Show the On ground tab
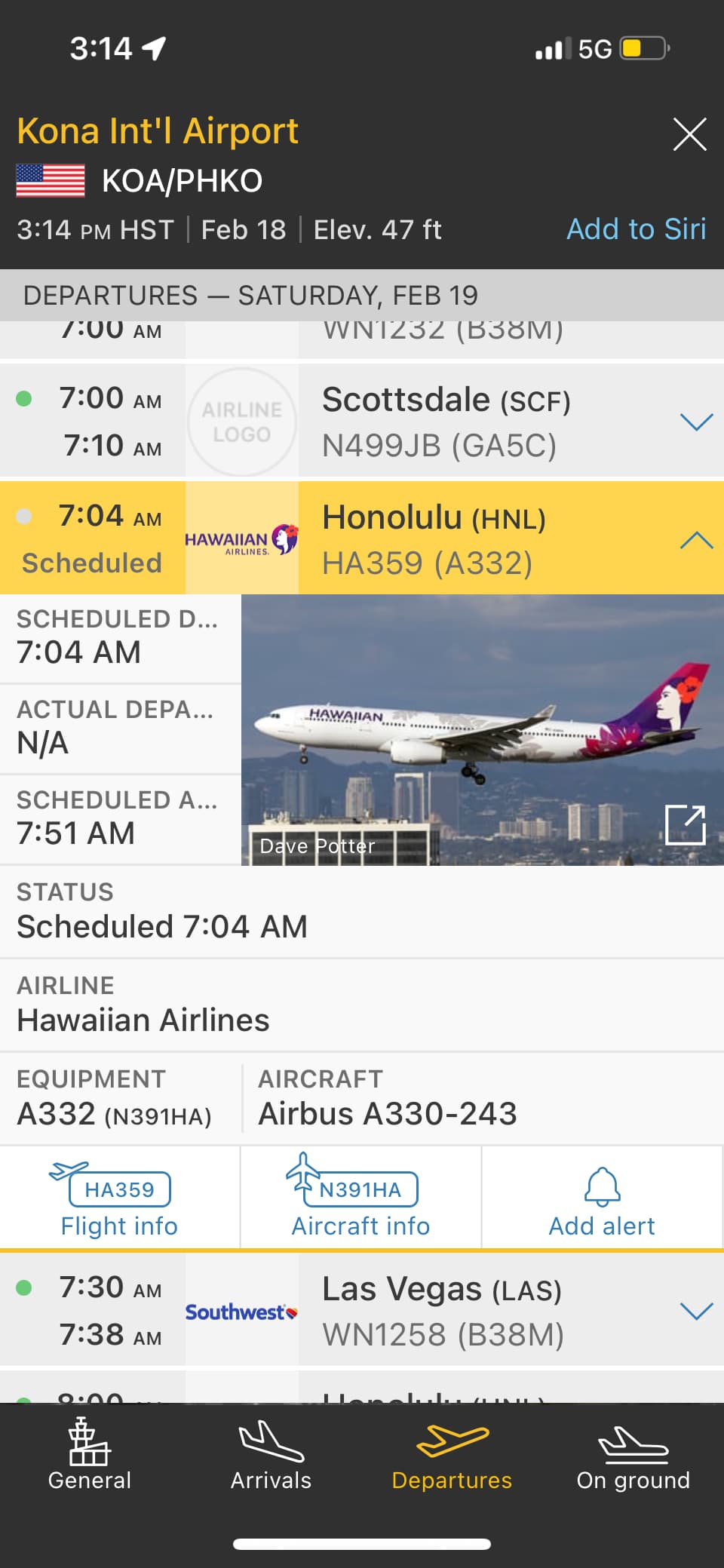This screenshot has width=724, height=1568. pyautogui.click(x=633, y=1456)
